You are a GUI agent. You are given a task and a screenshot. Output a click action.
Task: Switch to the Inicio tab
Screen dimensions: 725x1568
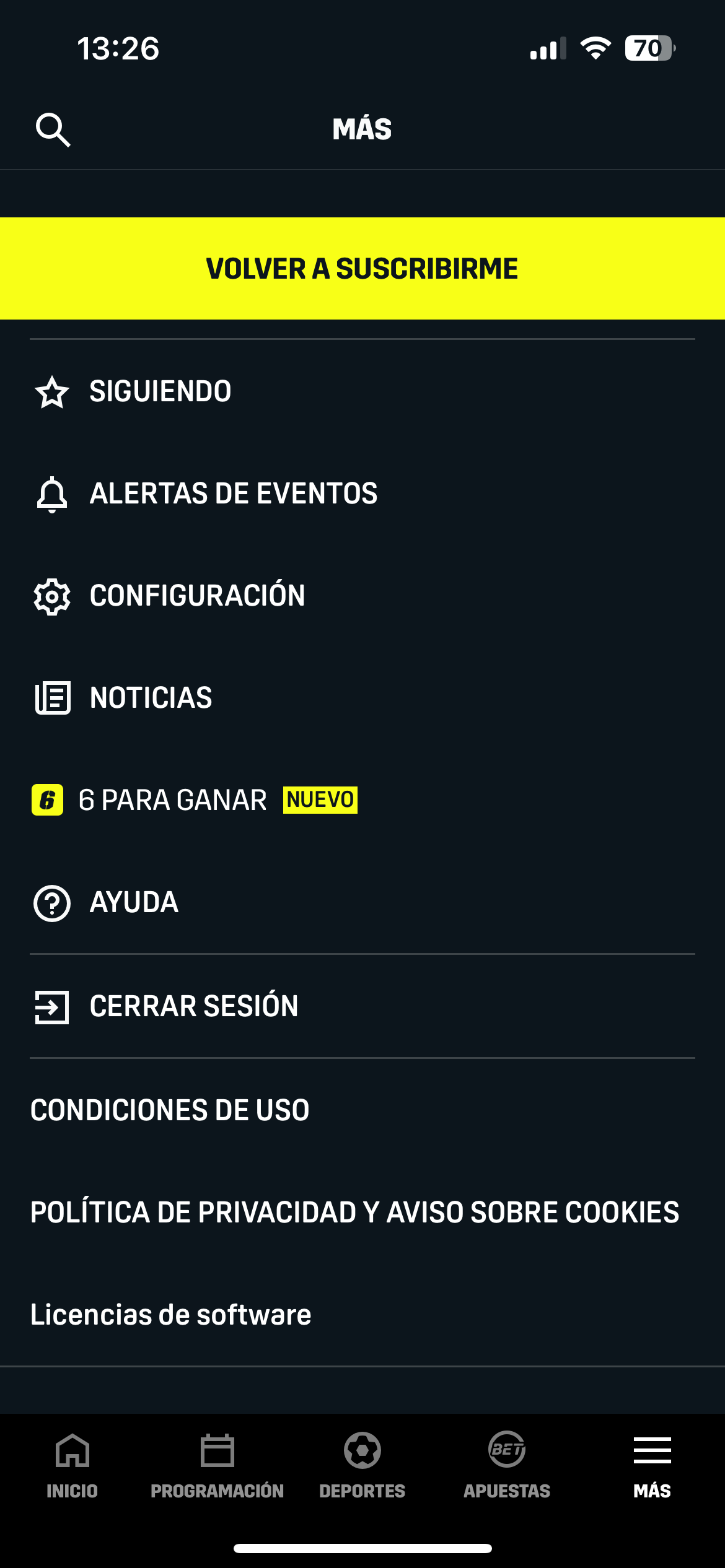(72, 1465)
